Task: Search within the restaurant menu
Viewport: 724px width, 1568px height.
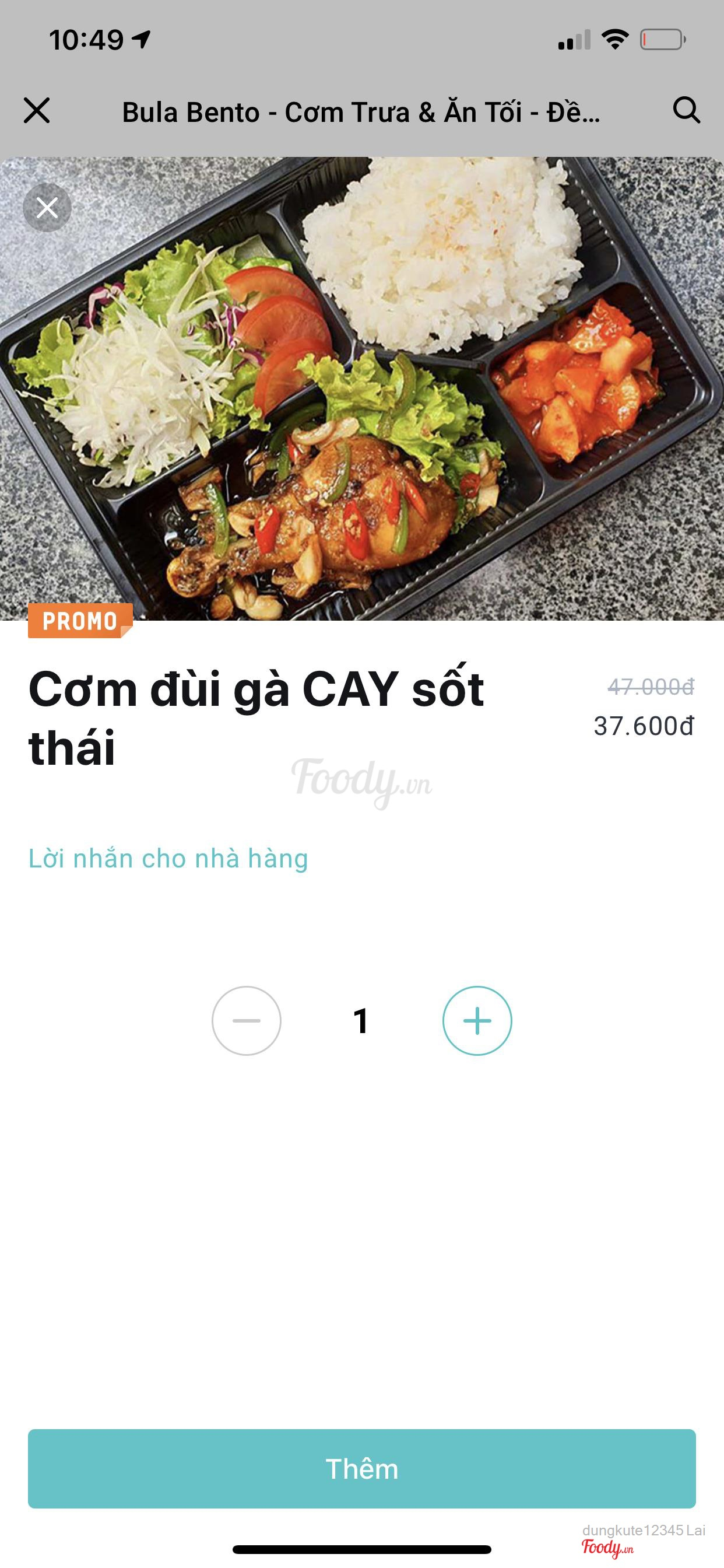Action: [686, 111]
